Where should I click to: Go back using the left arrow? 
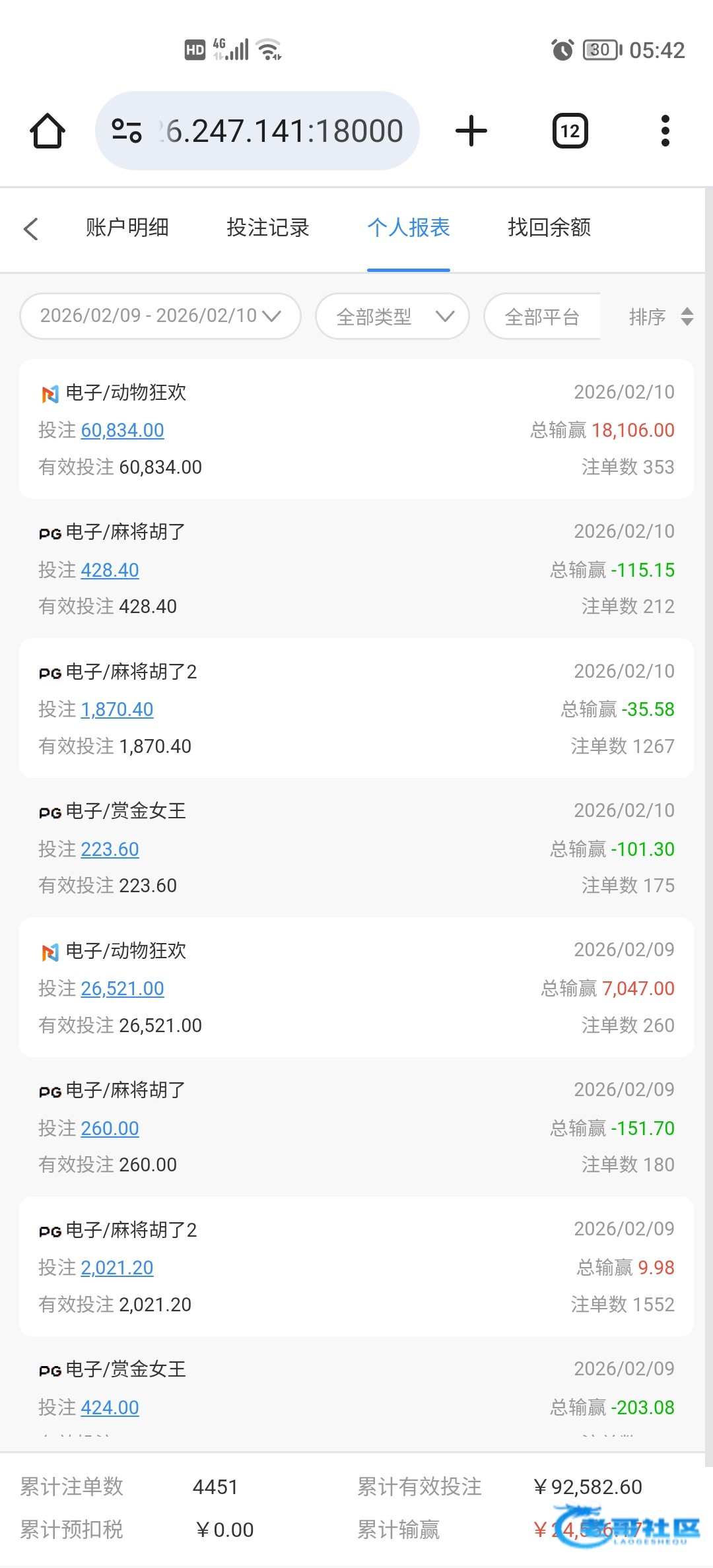[x=31, y=228]
